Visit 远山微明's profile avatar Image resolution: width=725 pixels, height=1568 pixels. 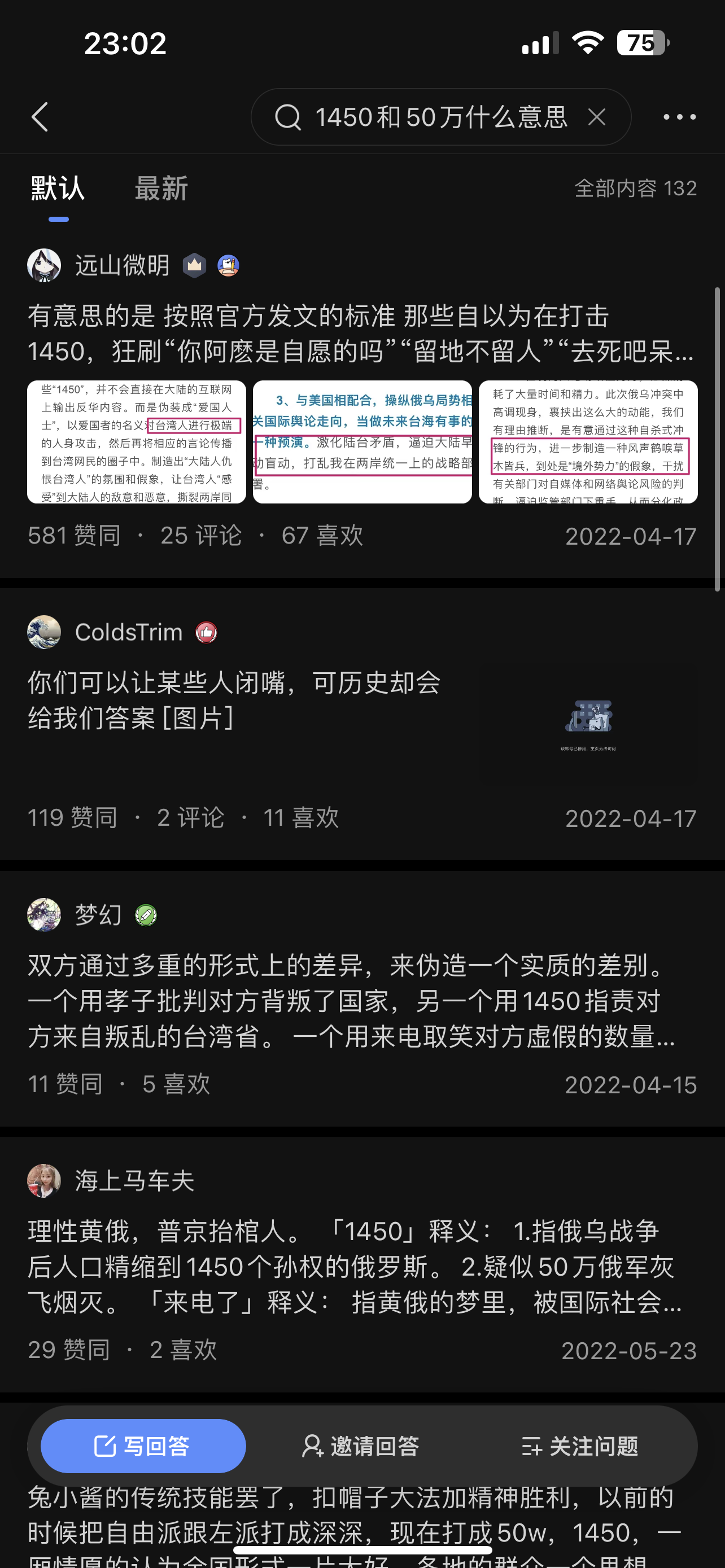point(44,265)
